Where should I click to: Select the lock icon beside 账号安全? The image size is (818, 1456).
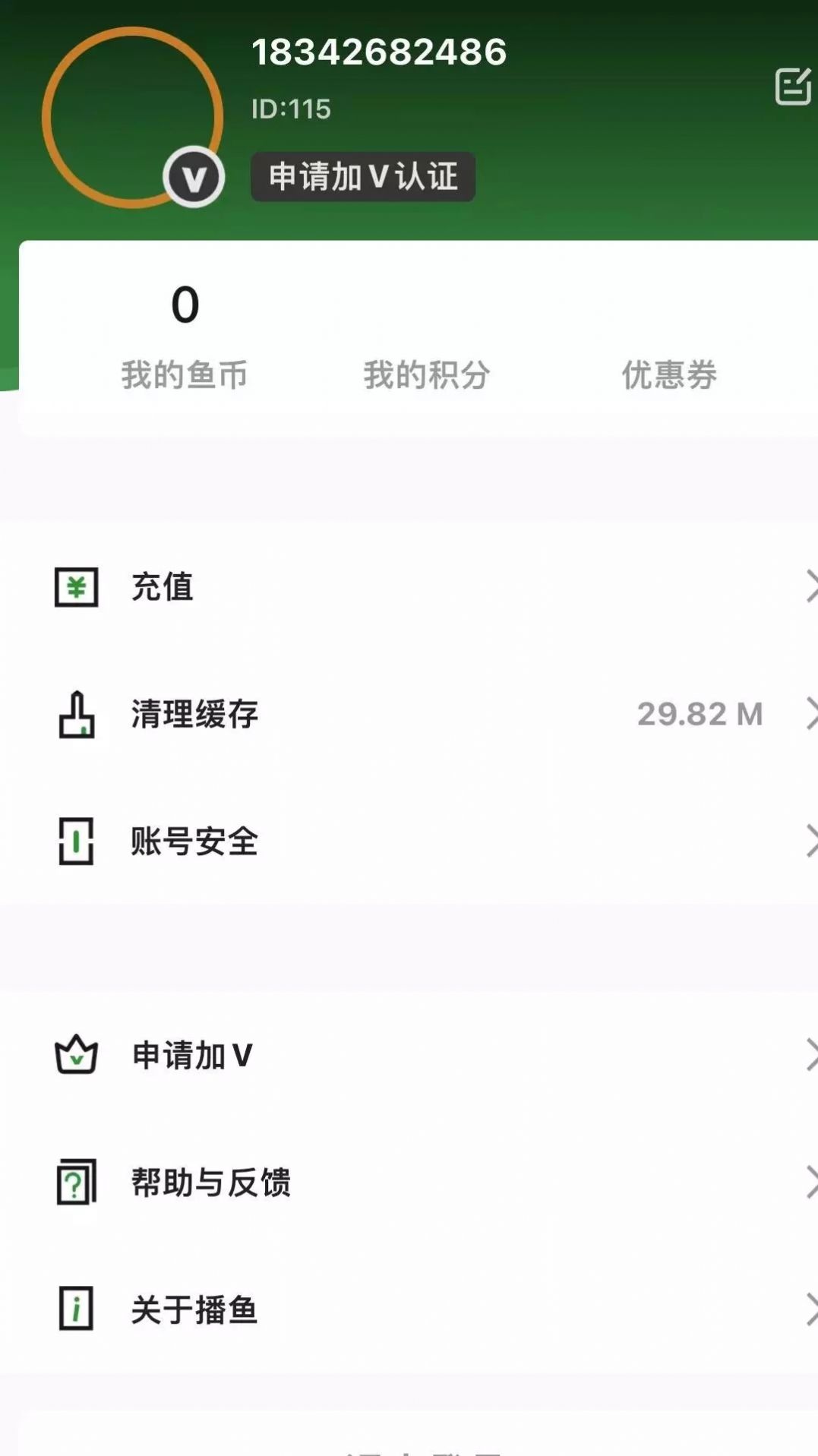tap(76, 840)
